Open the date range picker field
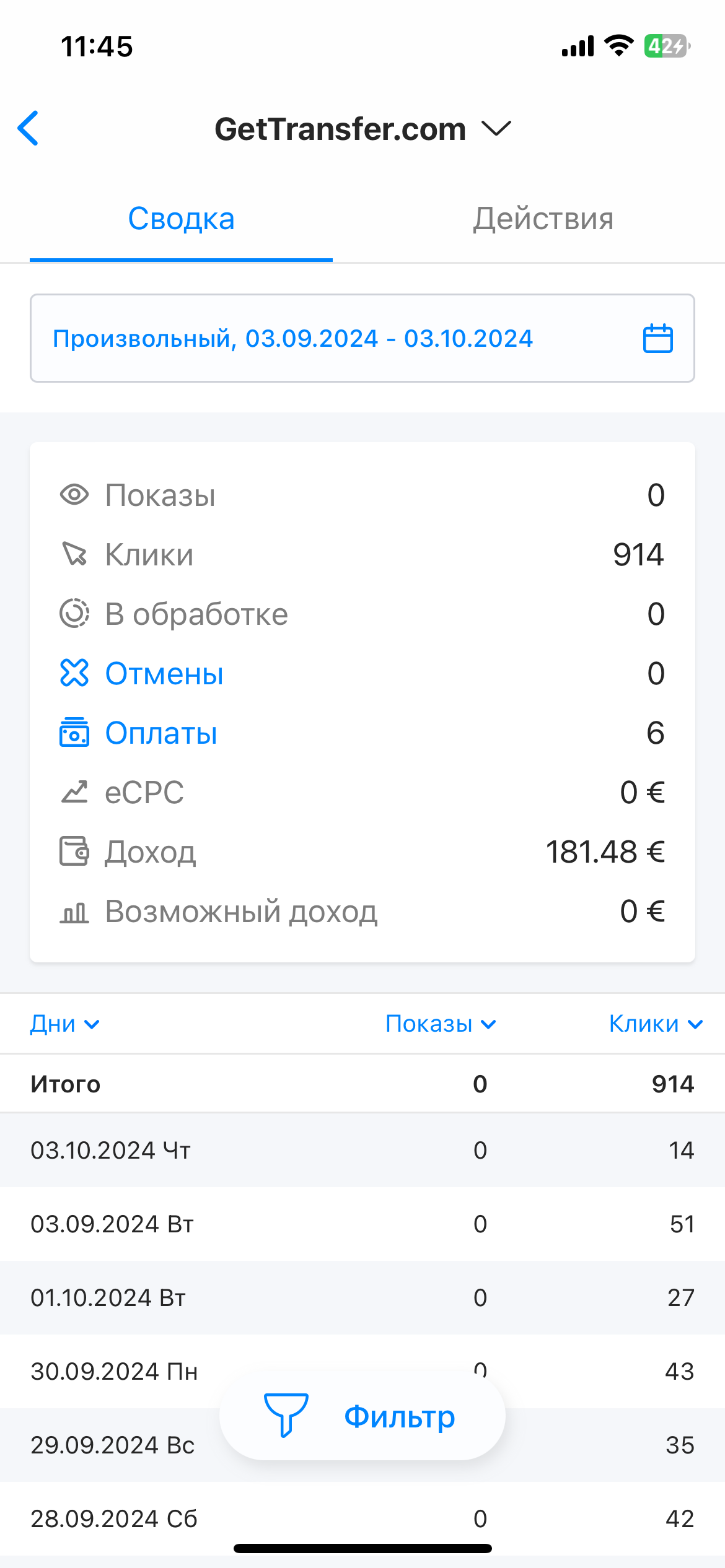 coord(362,338)
